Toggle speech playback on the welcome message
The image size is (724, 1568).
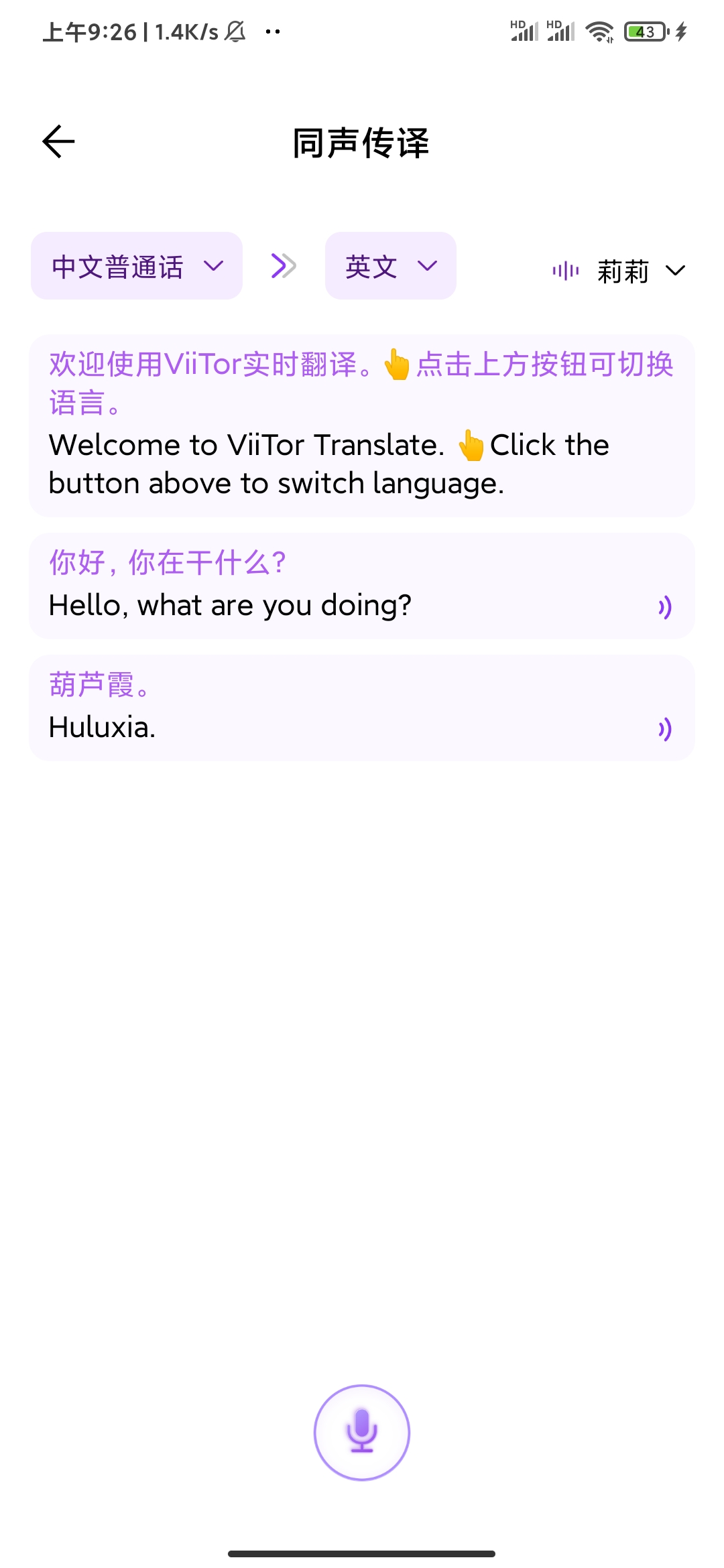point(362,422)
